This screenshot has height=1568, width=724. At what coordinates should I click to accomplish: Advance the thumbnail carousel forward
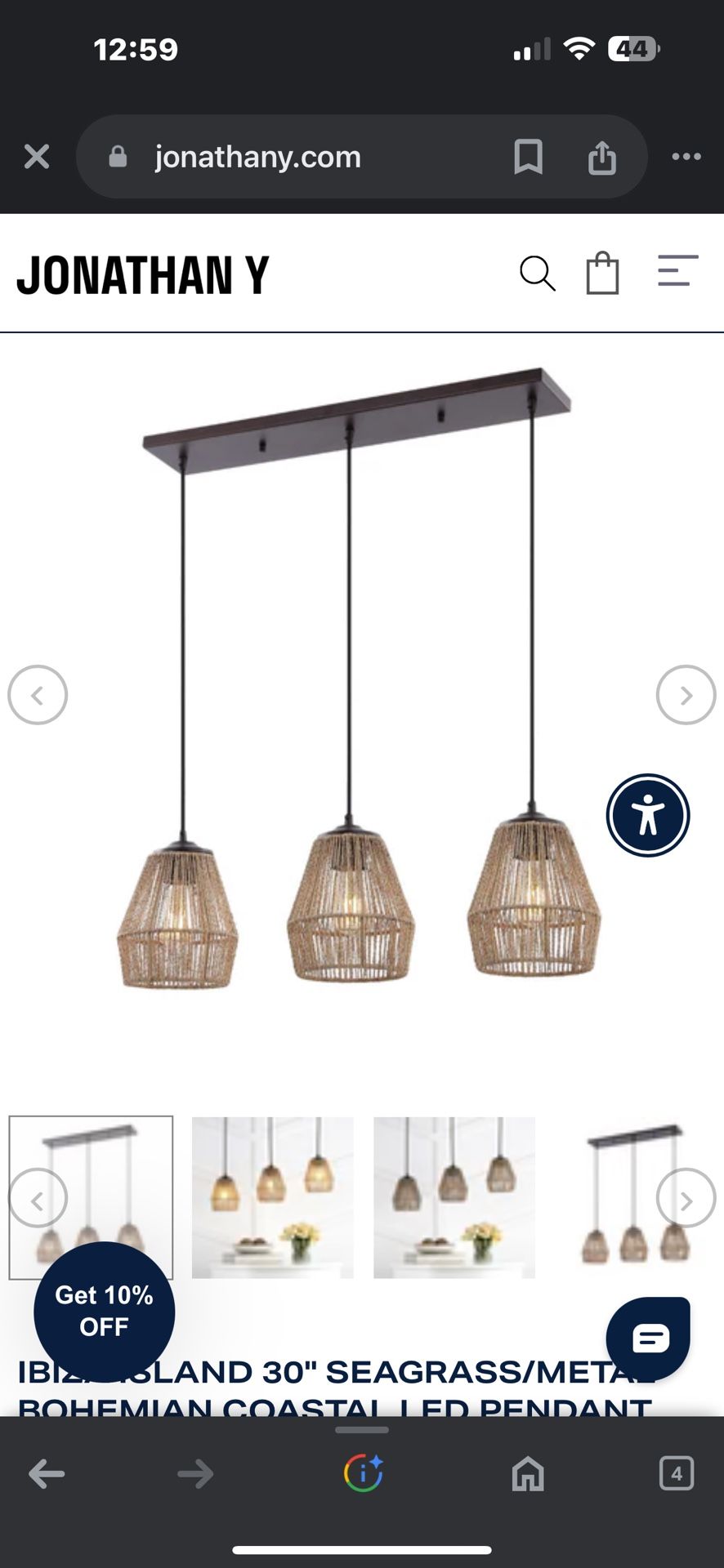coord(686,1198)
